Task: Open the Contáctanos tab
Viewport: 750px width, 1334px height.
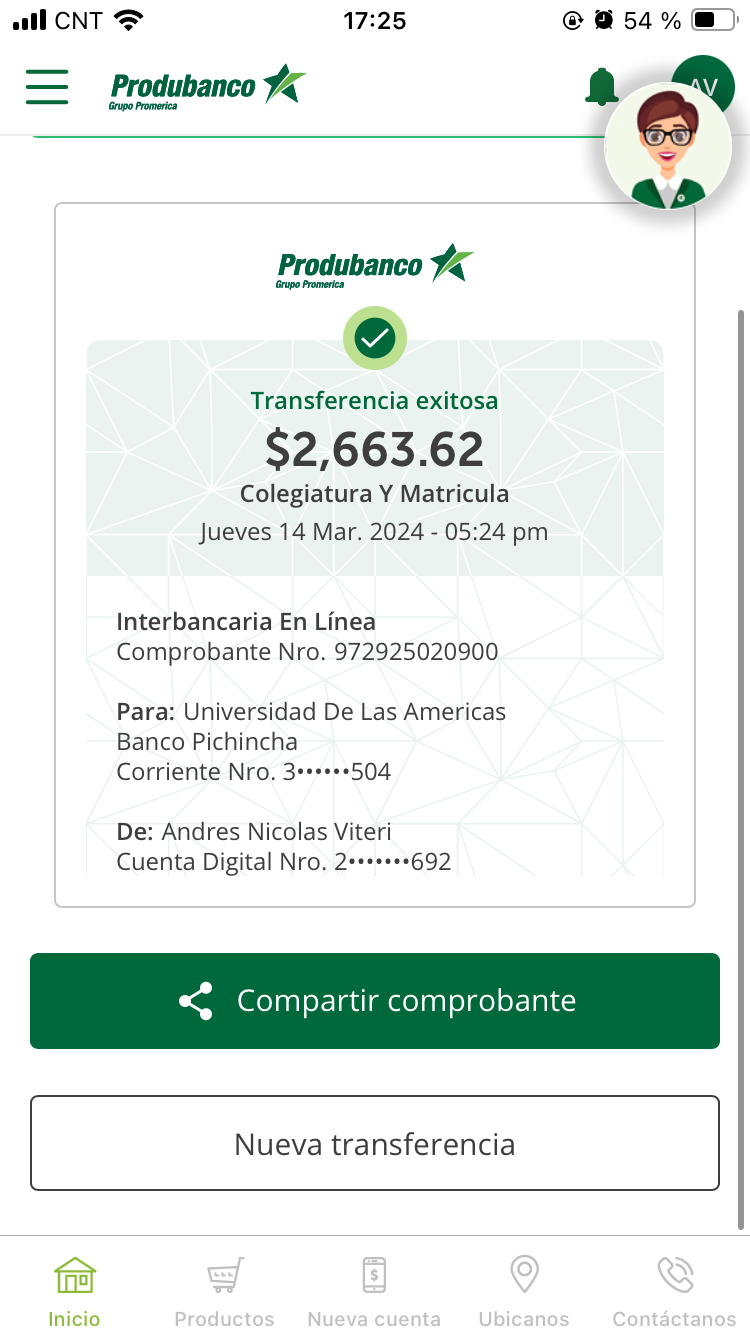Action: tap(674, 1290)
